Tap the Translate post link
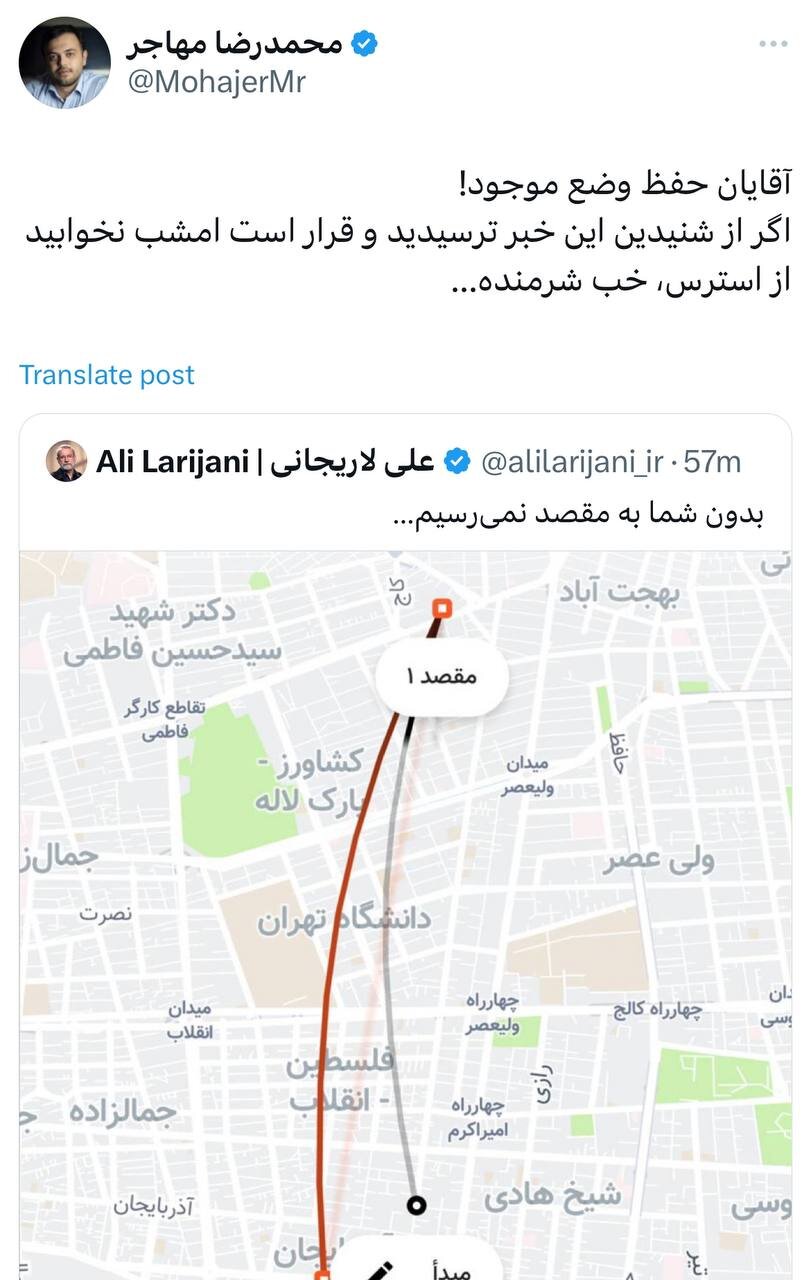The width and height of the screenshot is (811, 1280). pos(107,375)
